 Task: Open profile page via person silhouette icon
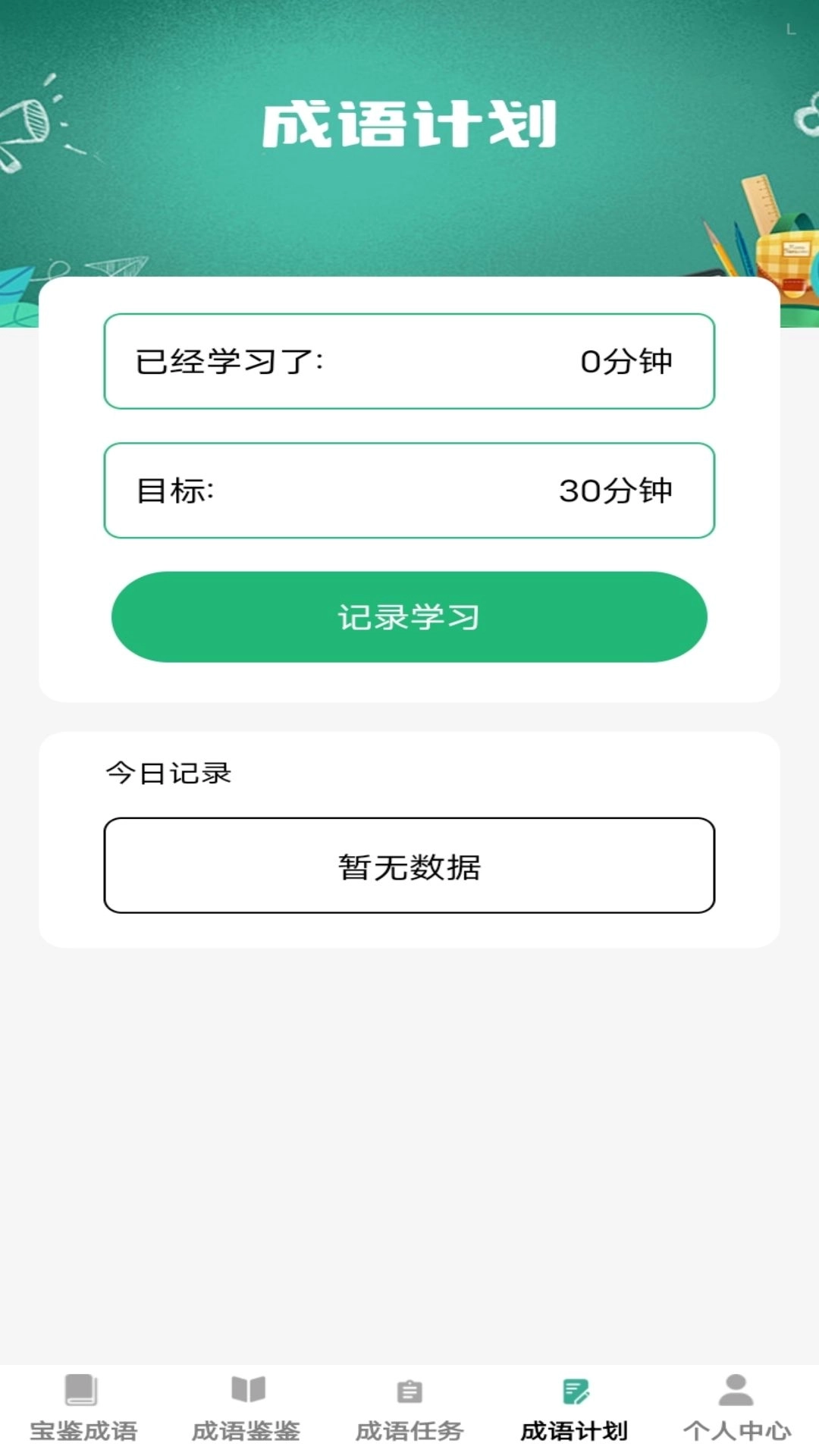[x=736, y=1404]
